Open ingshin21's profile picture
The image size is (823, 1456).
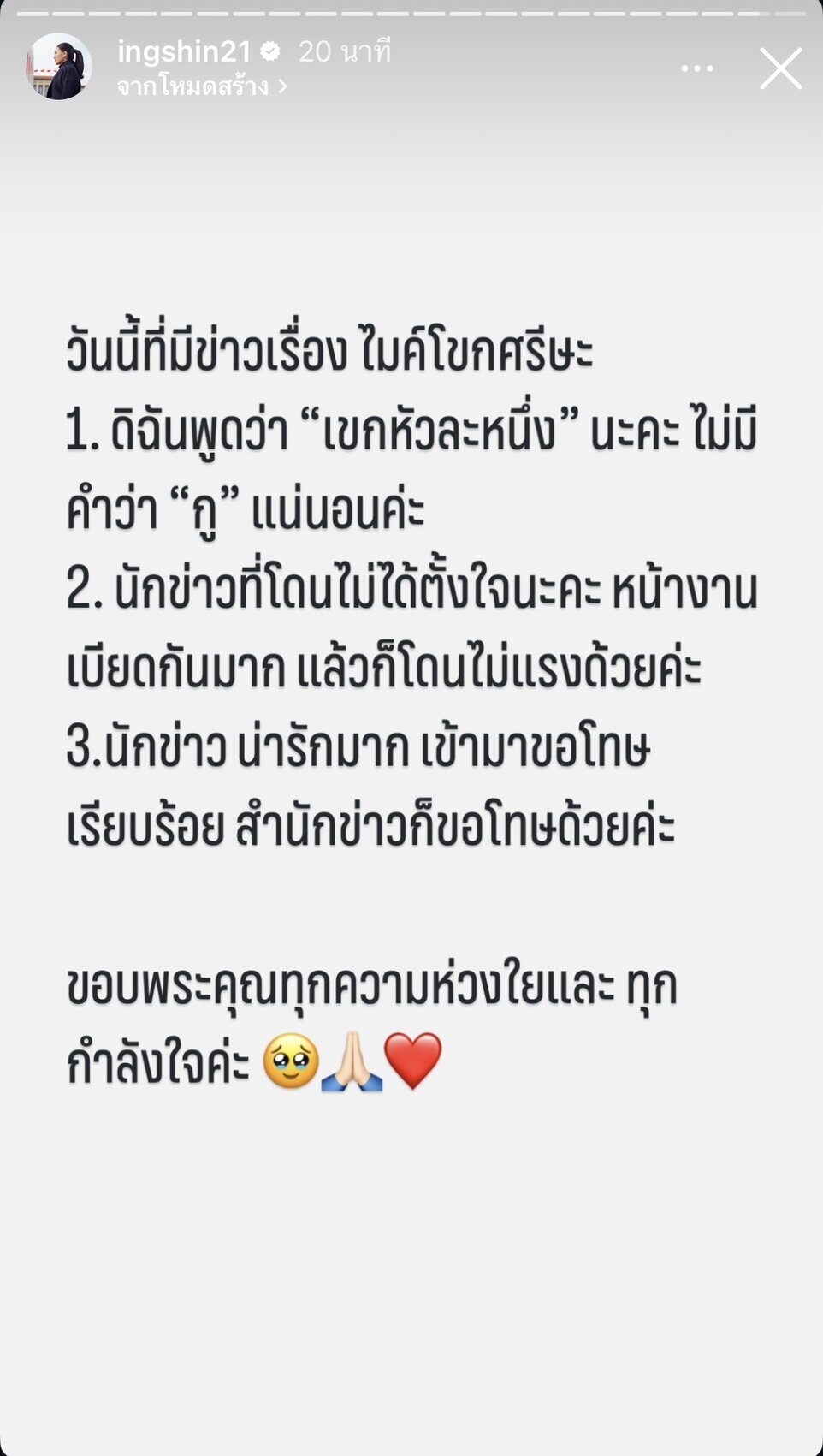click(x=59, y=67)
